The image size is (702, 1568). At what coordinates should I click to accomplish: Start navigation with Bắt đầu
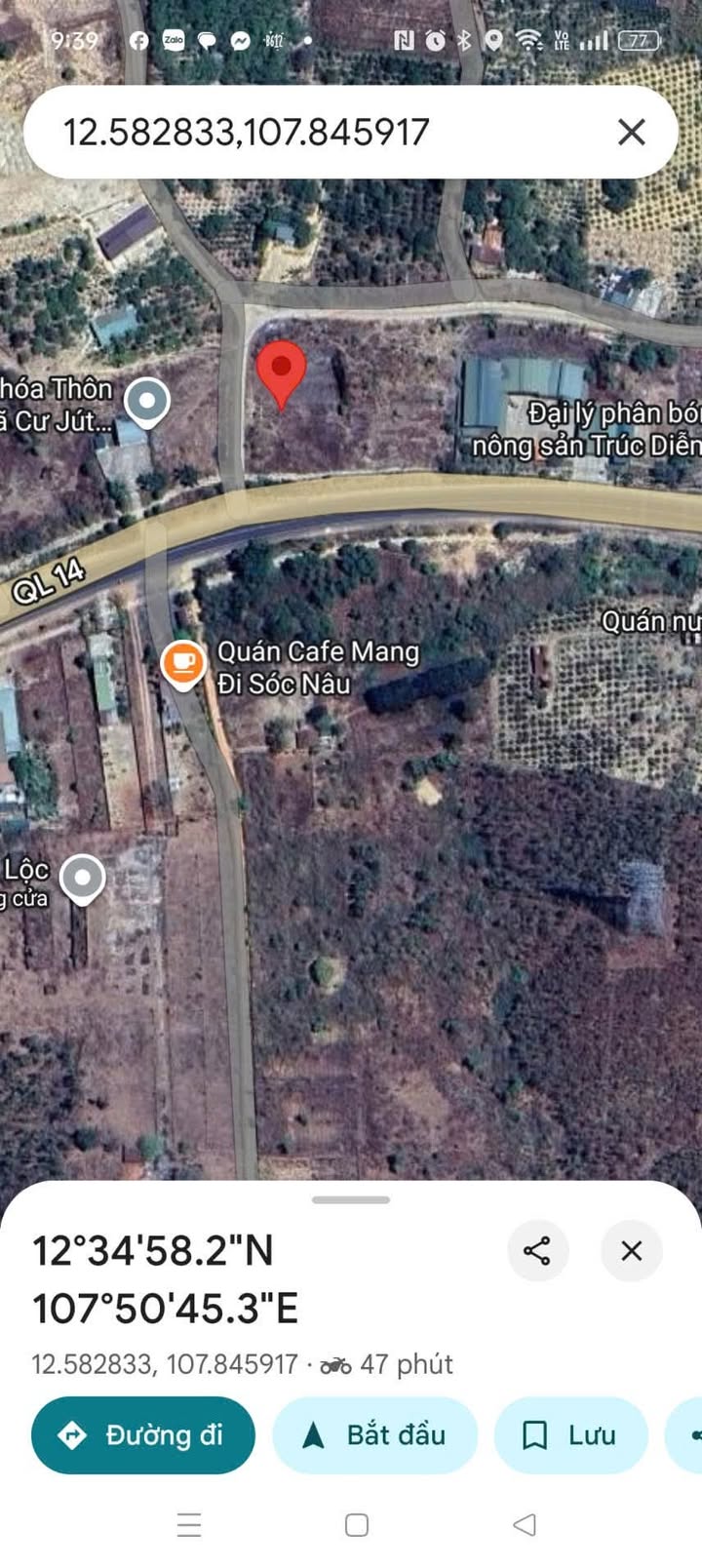375,1434
